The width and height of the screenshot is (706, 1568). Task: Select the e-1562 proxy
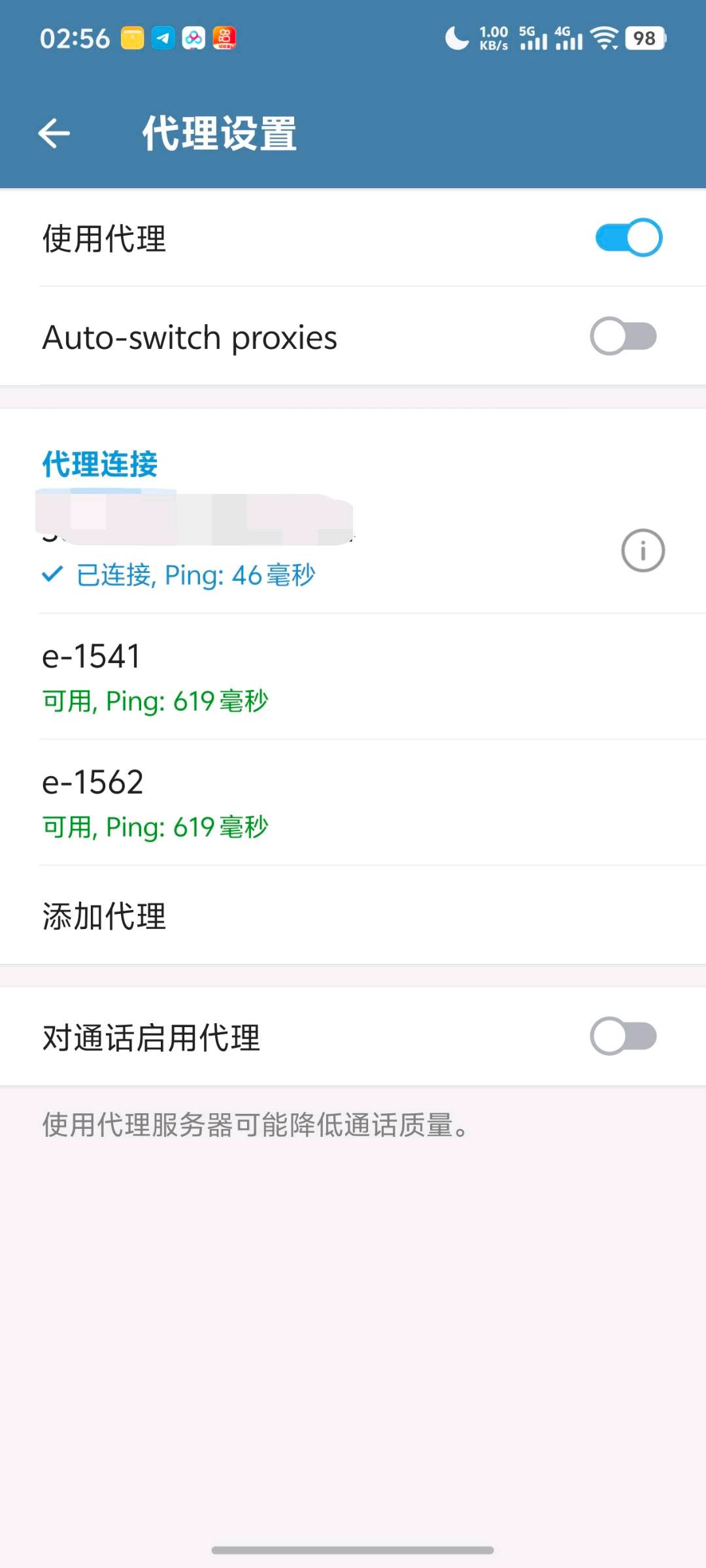261,803
